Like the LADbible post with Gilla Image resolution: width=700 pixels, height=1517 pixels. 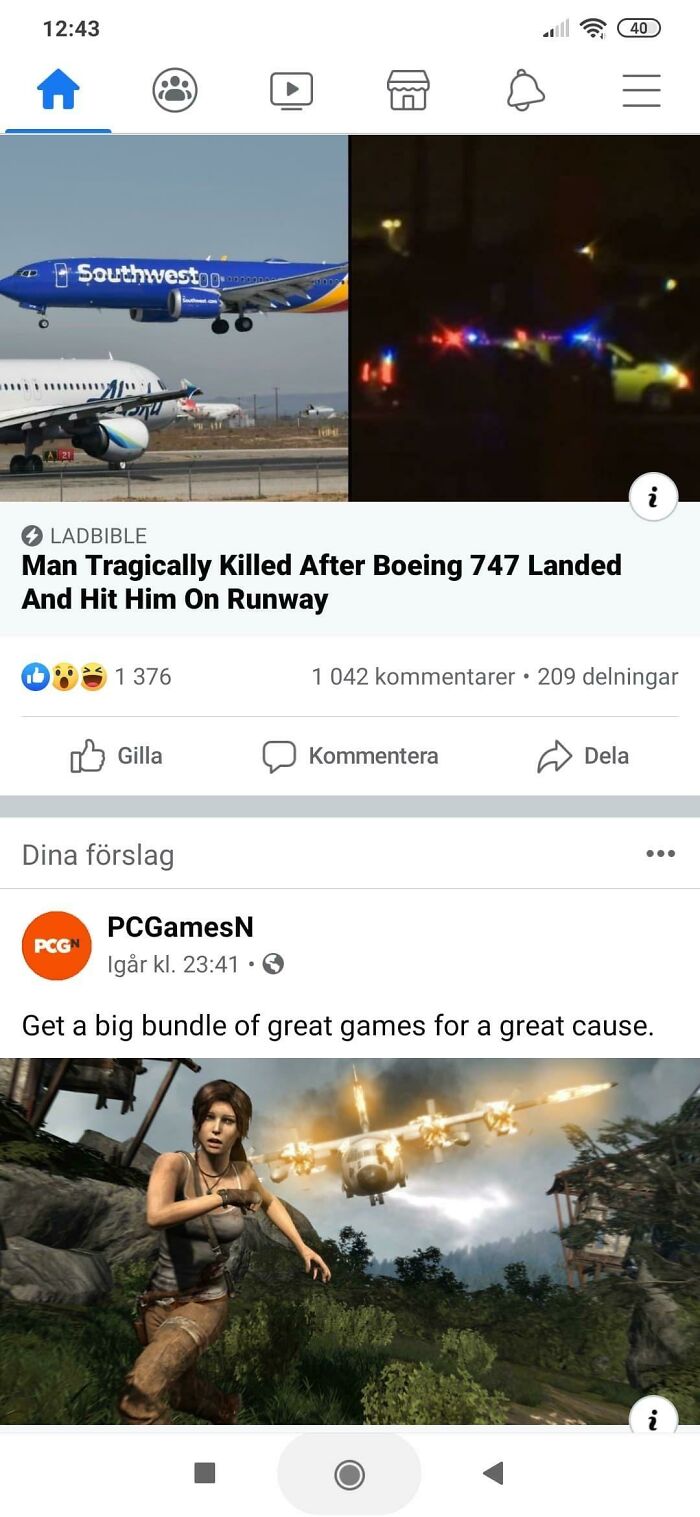coord(117,756)
